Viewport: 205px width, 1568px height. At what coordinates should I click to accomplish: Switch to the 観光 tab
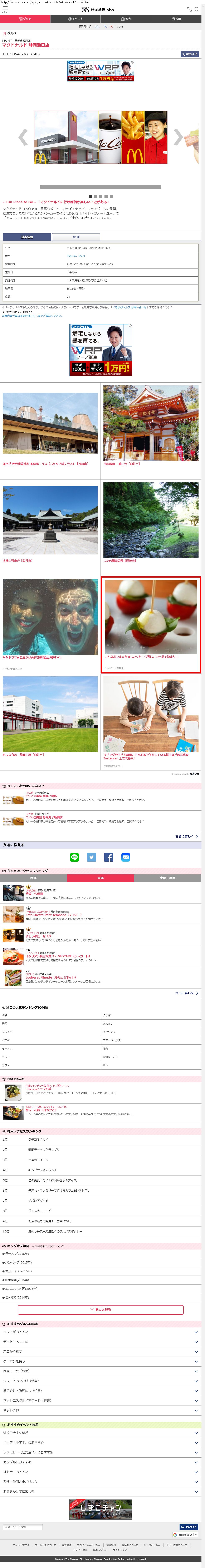pos(126,19)
